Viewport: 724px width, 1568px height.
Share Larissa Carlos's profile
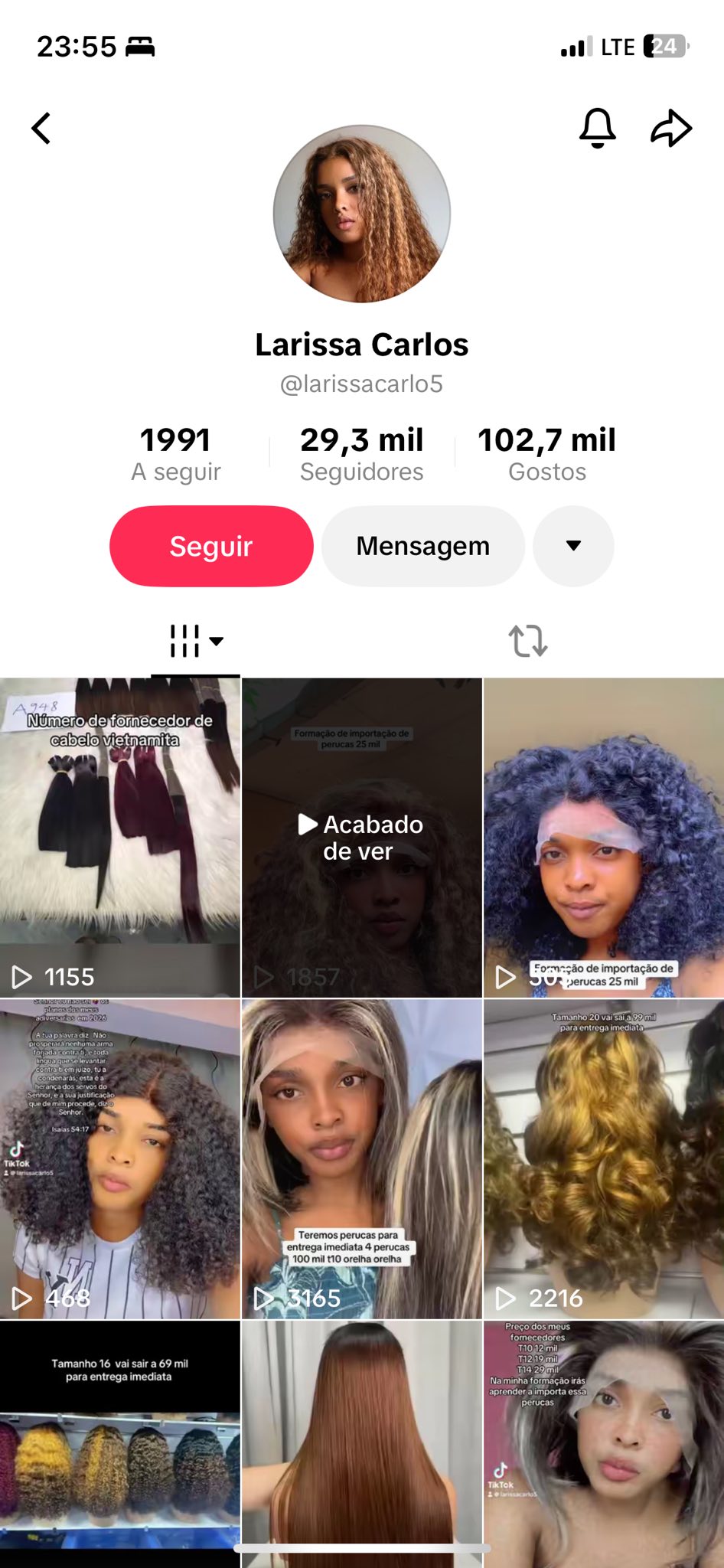tap(671, 128)
